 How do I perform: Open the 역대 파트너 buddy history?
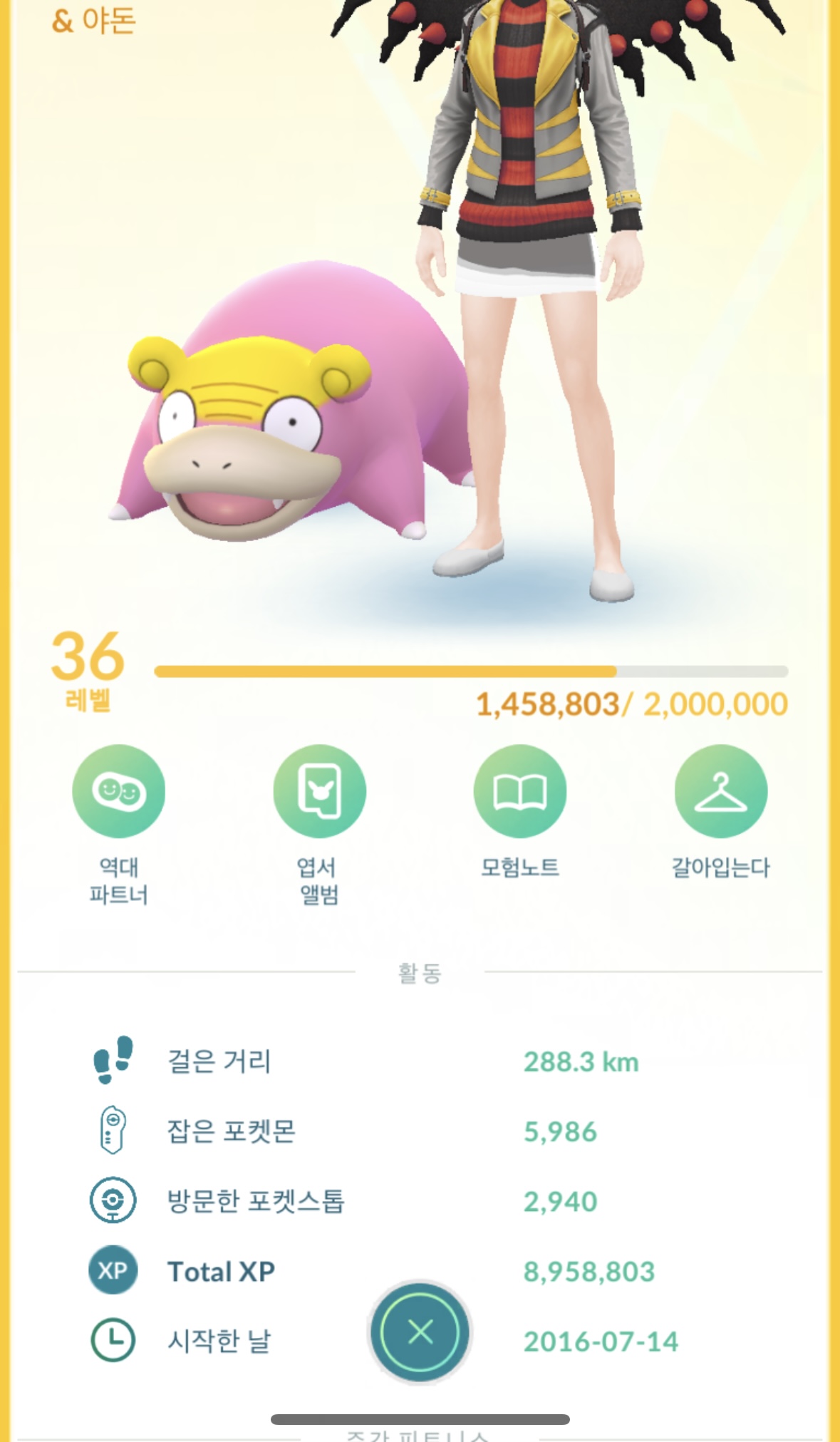pos(118,791)
